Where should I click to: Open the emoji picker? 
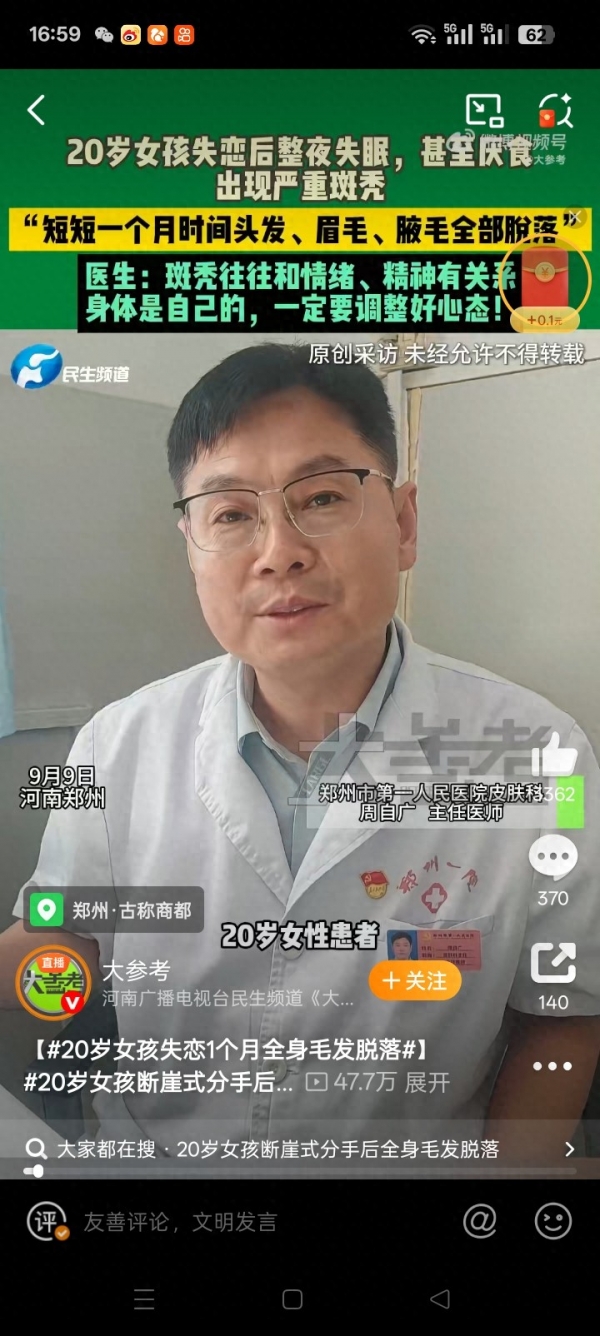pos(553,1221)
